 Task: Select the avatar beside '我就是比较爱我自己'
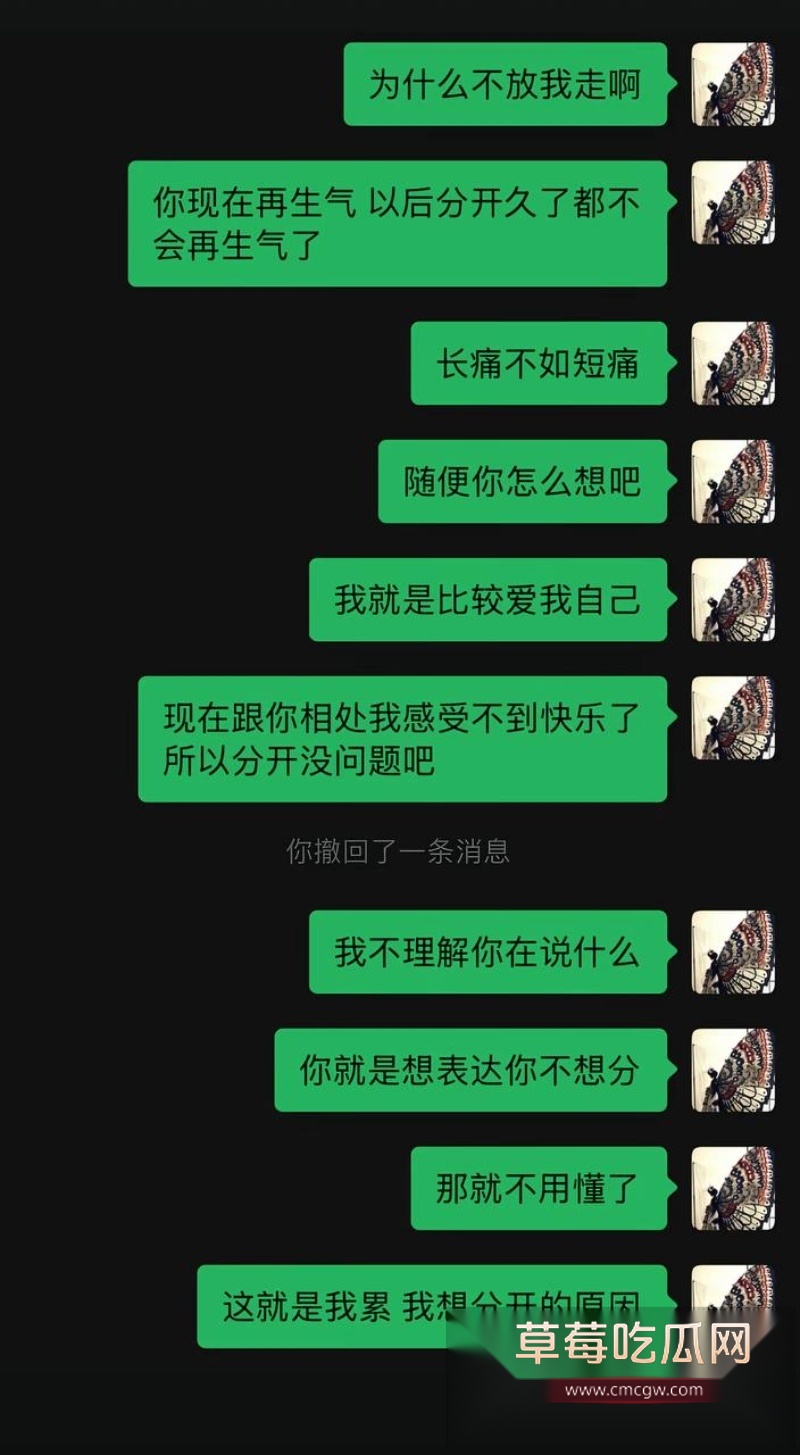(733, 602)
